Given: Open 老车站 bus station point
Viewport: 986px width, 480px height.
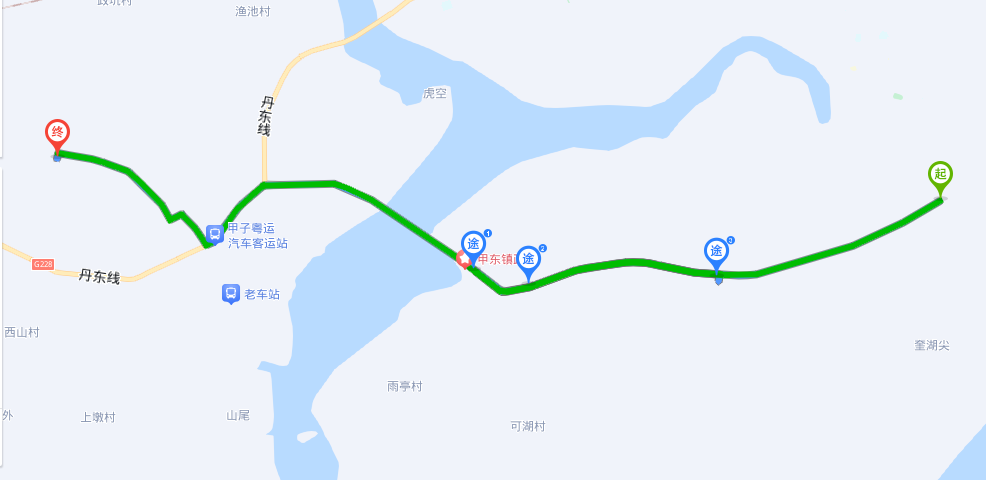Looking at the screenshot, I should click(x=231, y=294).
